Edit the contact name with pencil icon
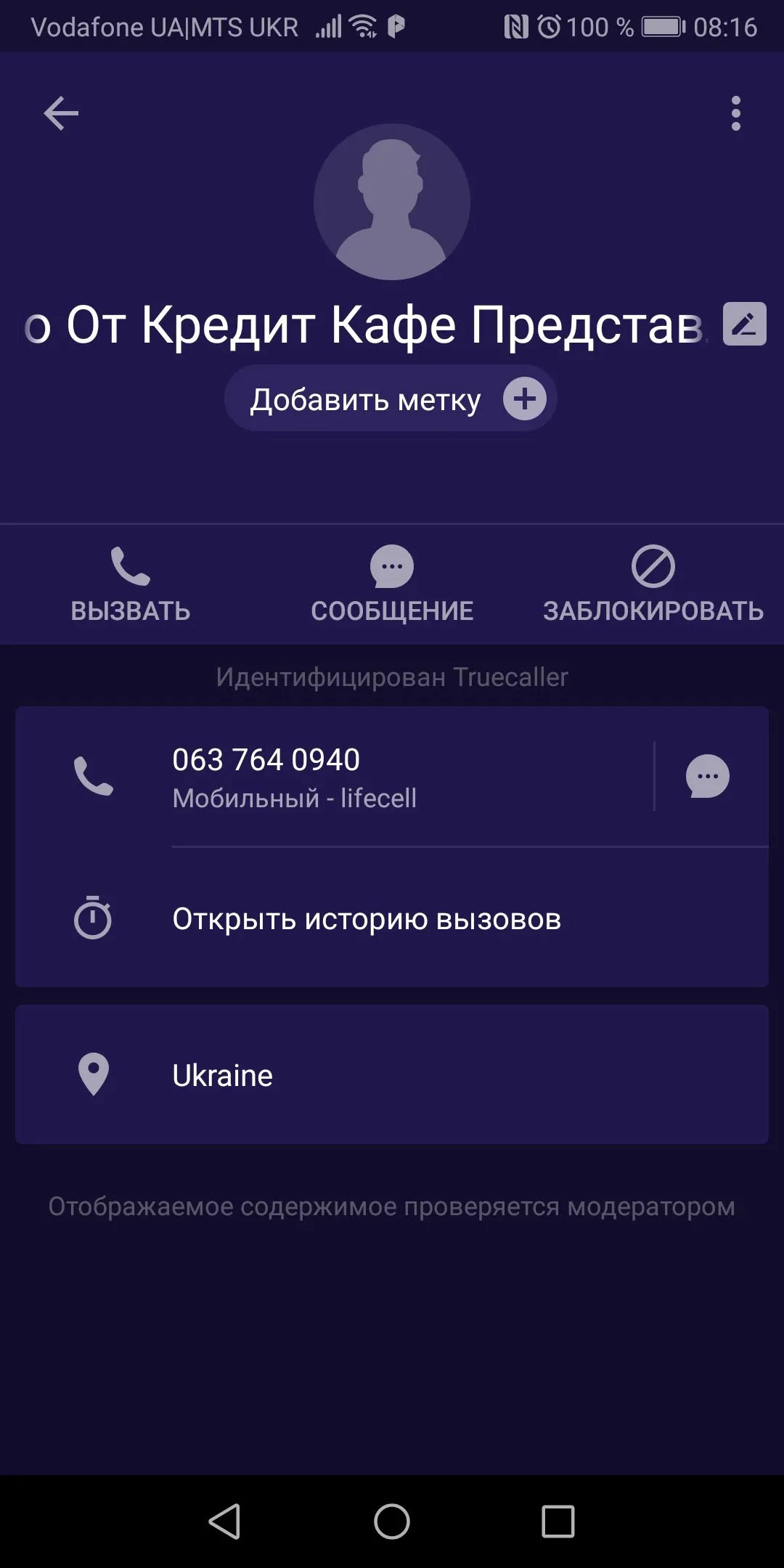 tap(744, 324)
